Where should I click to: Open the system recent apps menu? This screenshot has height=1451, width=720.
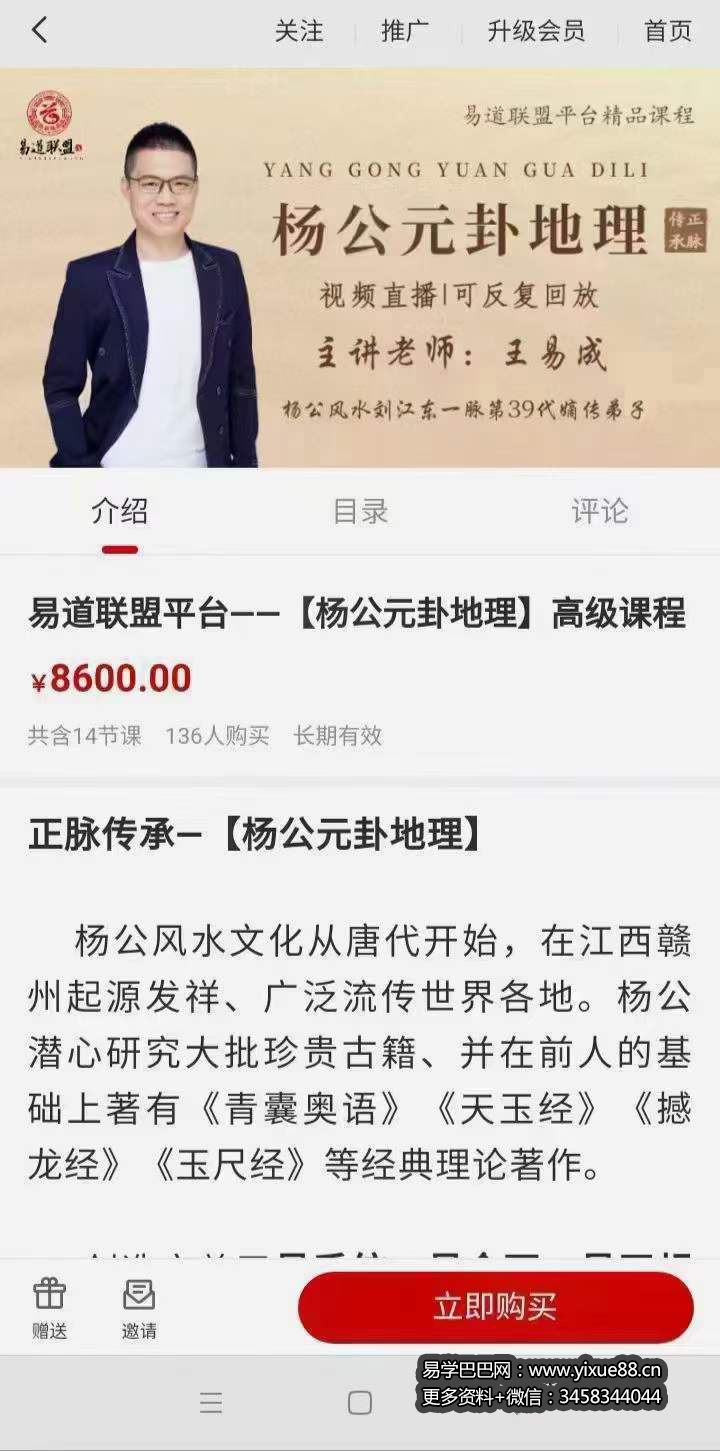211,1402
